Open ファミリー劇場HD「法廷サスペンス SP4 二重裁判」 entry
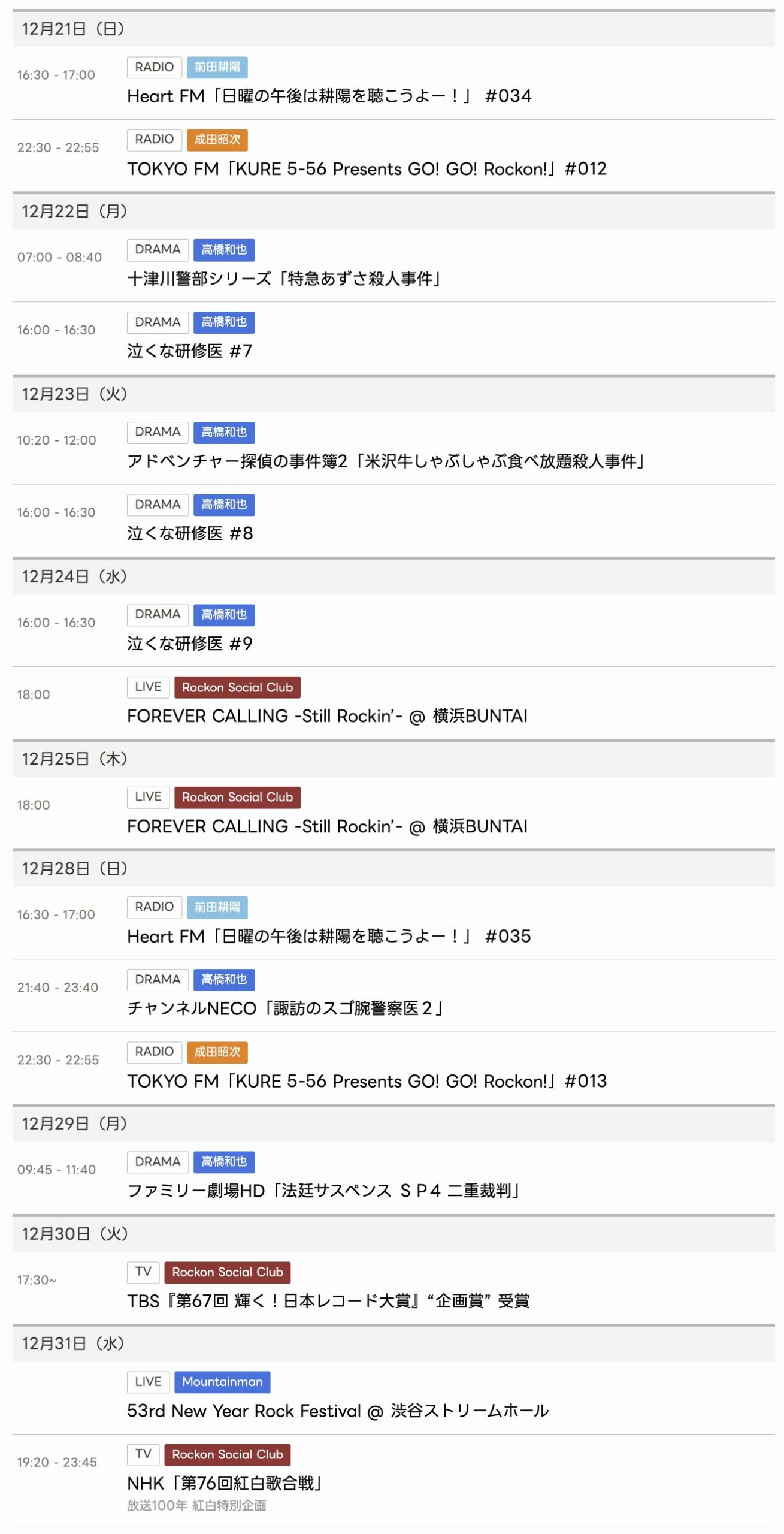The image size is (784, 1534). [323, 1191]
